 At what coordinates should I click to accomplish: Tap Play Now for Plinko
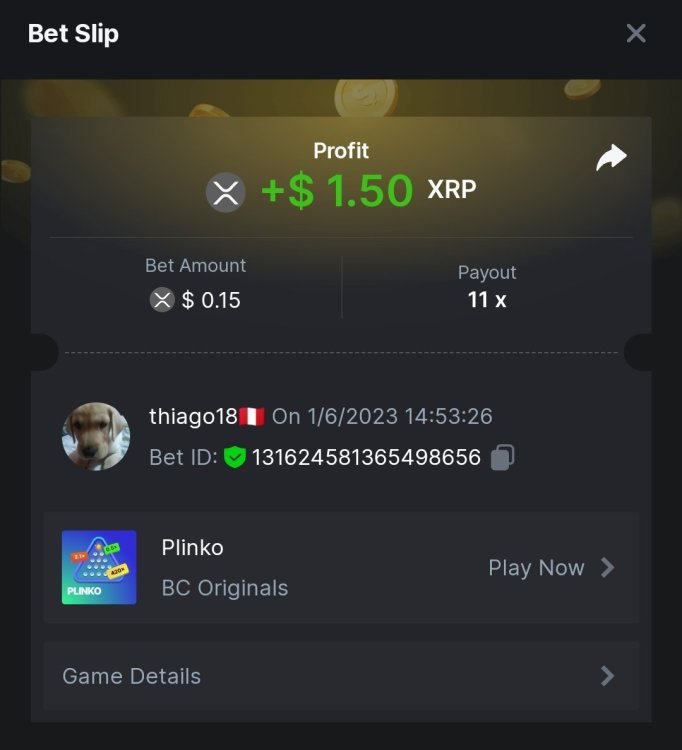(x=550, y=568)
